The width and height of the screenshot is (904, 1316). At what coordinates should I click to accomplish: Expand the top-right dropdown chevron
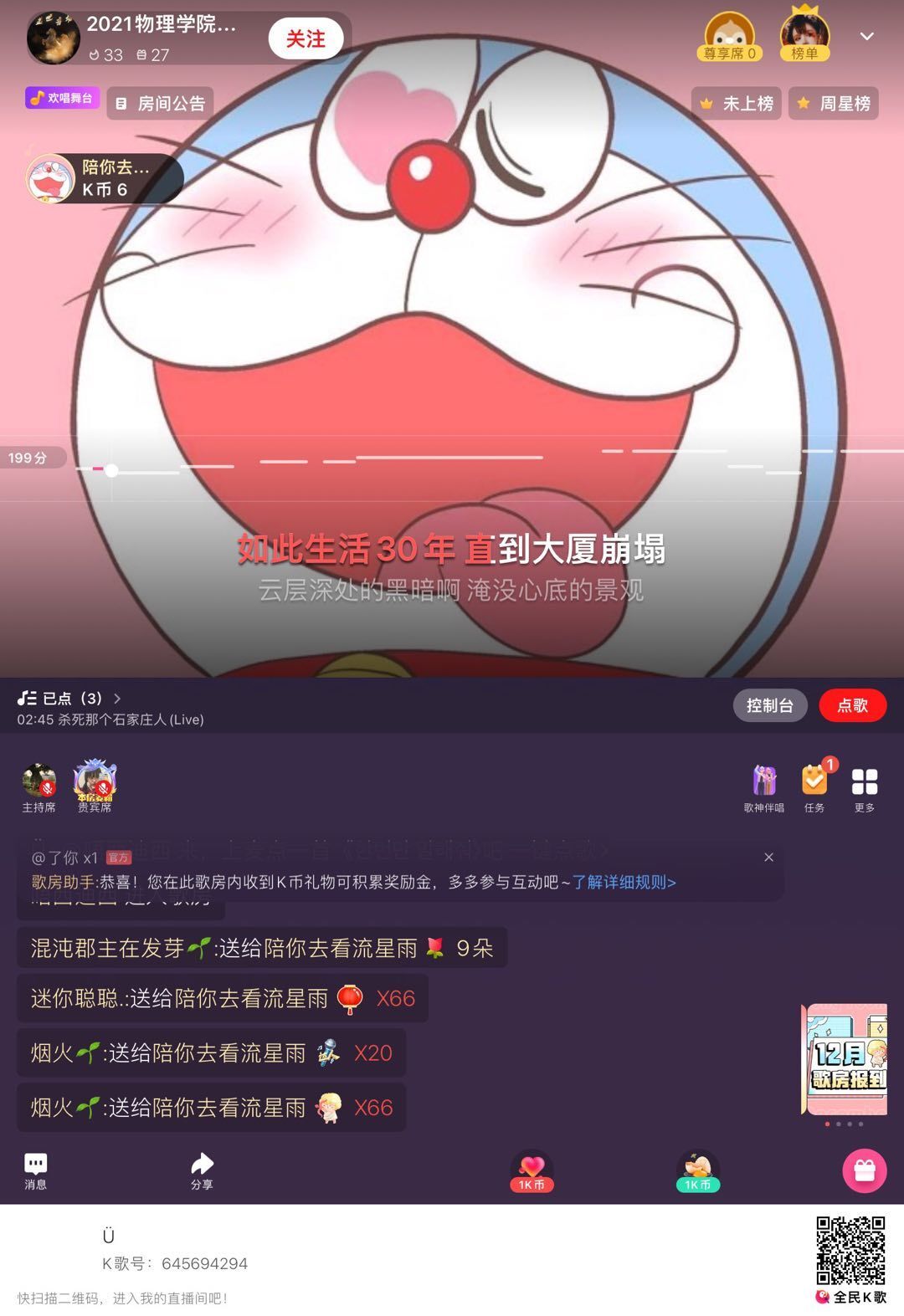(867, 37)
